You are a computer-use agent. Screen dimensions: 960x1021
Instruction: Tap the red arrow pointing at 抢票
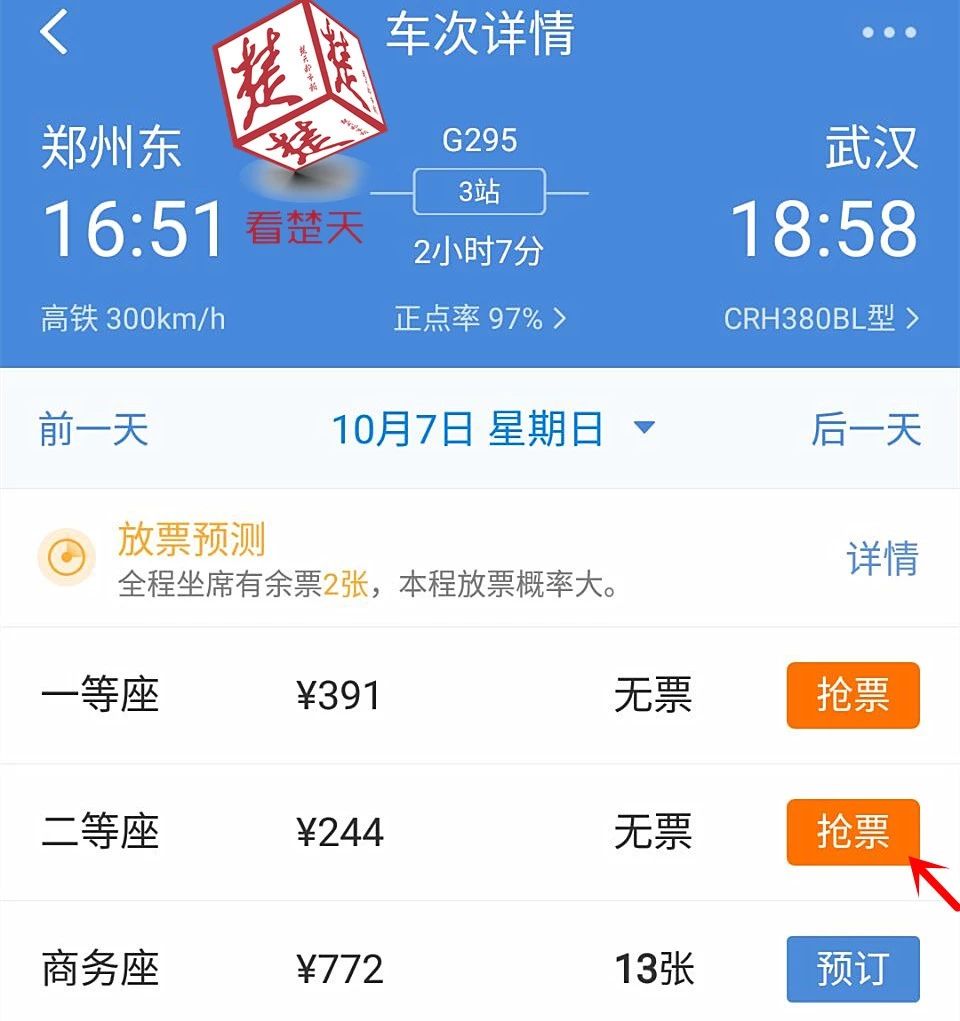(925, 880)
